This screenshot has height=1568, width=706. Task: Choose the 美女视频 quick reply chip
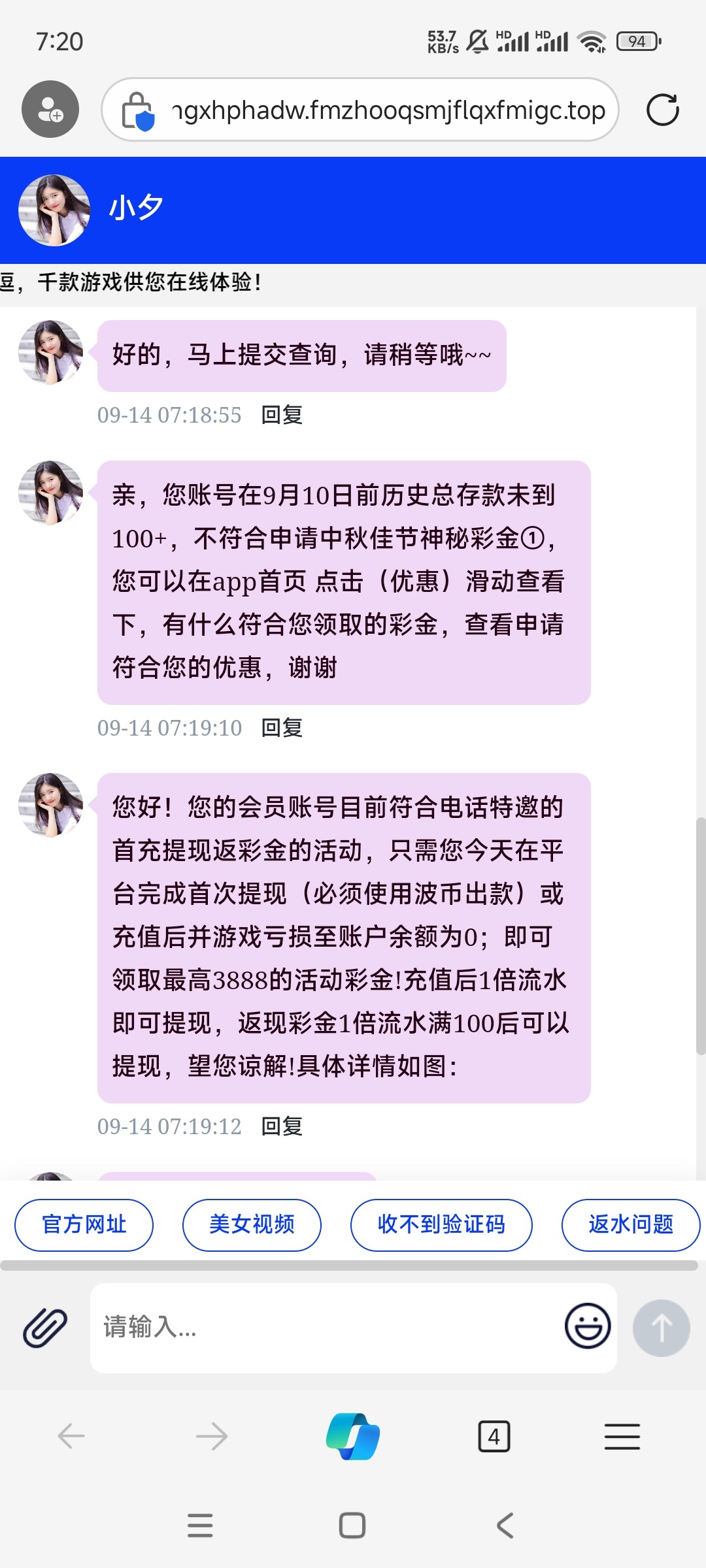(252, 1224)
